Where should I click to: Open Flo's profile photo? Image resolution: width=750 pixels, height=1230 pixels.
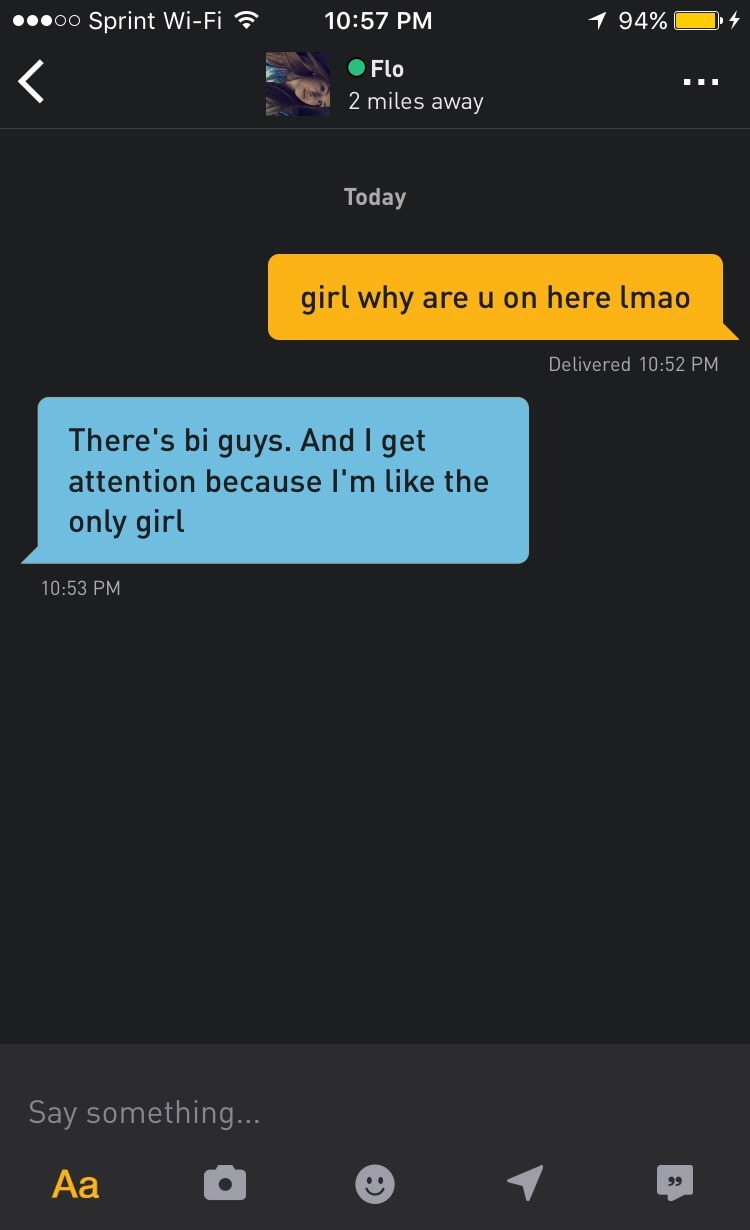pyautogui.click(x=297, y=84)
